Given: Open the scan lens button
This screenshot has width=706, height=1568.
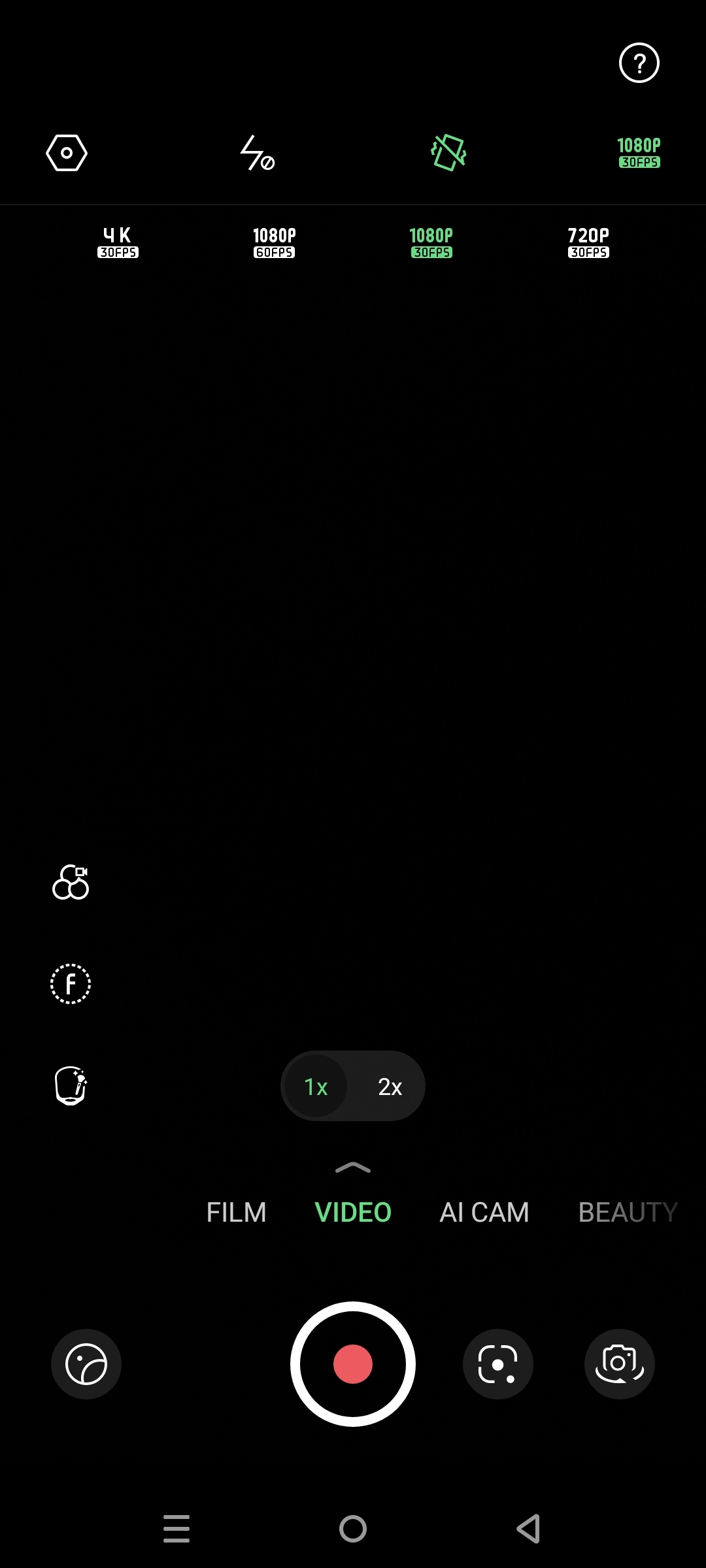Looking at the screenshot, I should pos(497,1364).
